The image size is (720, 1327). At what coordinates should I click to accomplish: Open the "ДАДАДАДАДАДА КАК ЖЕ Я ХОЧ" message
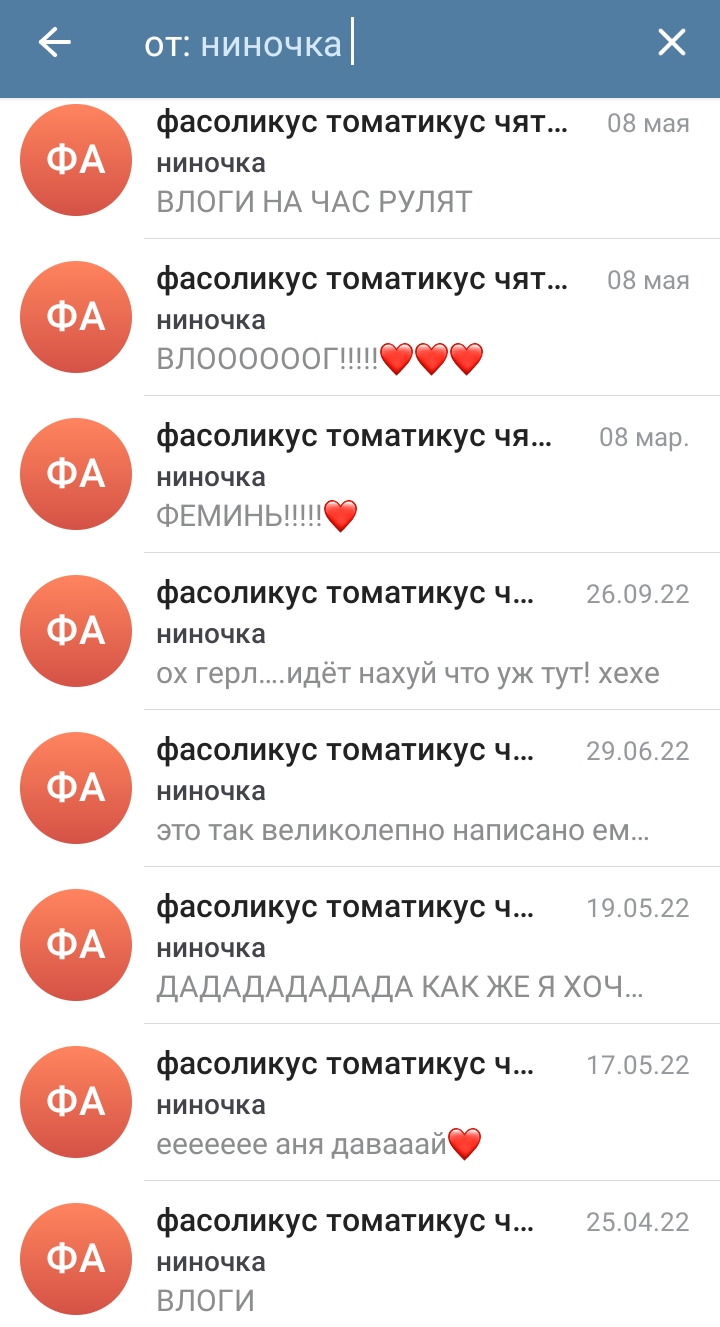[400, 947]
